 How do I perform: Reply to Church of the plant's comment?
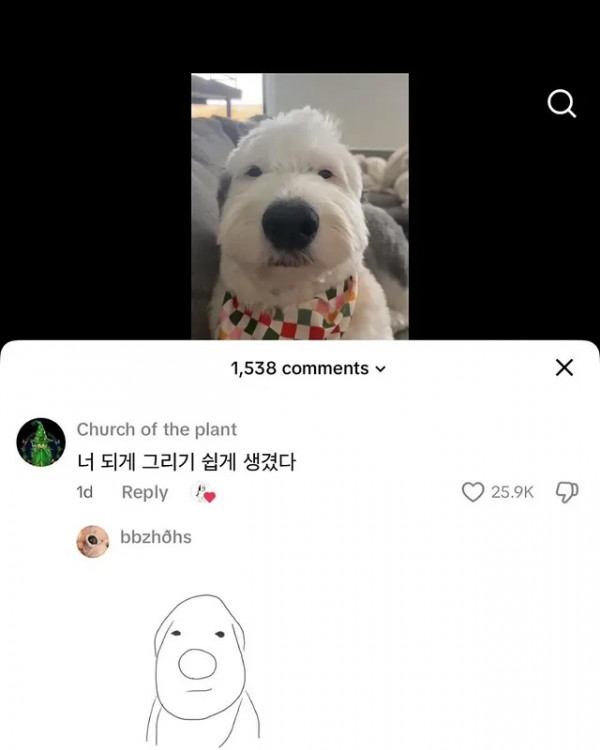[144, 492]
